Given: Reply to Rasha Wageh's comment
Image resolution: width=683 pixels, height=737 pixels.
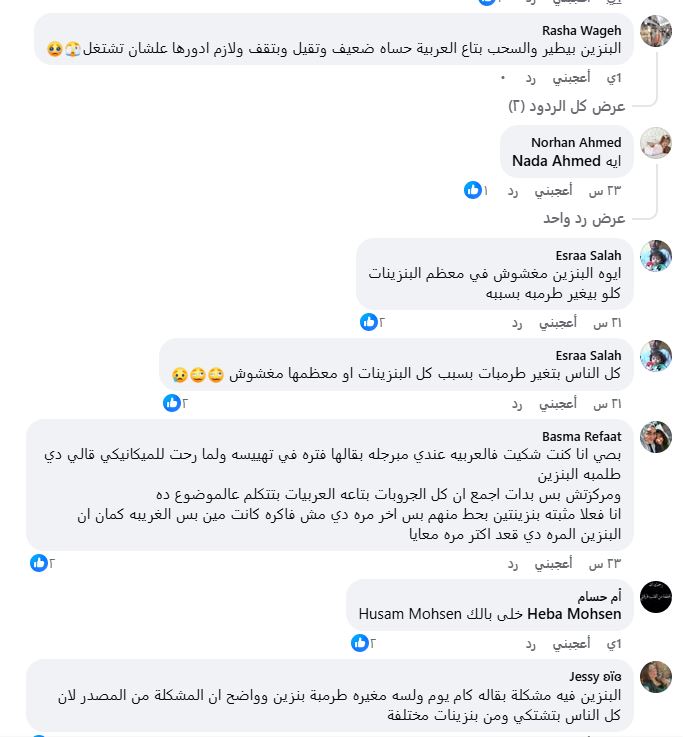Looking at the screenshot, I should tap(531, 77).
